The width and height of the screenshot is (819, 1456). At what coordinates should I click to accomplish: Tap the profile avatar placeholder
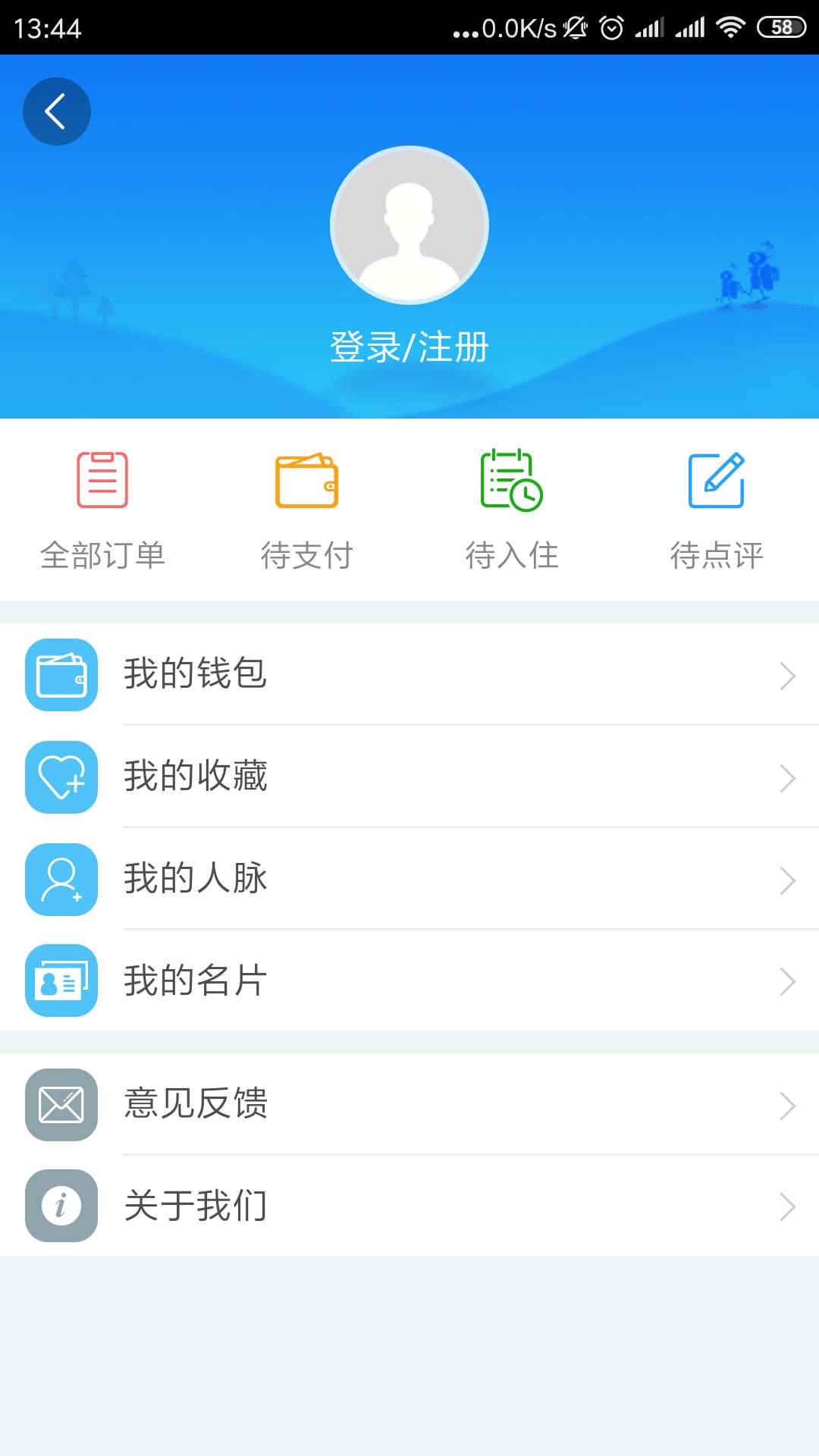click(409, 224)
